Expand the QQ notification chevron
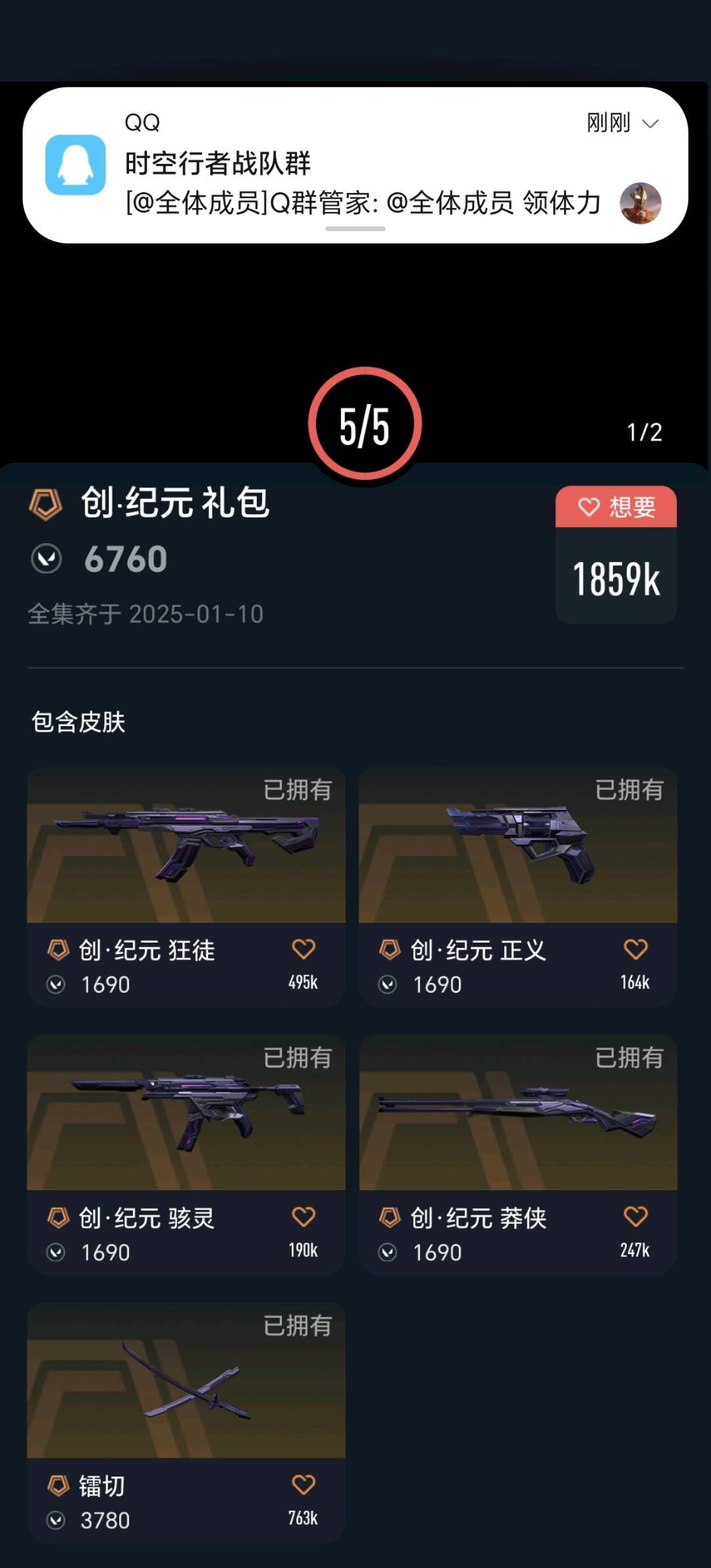The width and height of the screenshot is (711, 1568). pos(650,124)
